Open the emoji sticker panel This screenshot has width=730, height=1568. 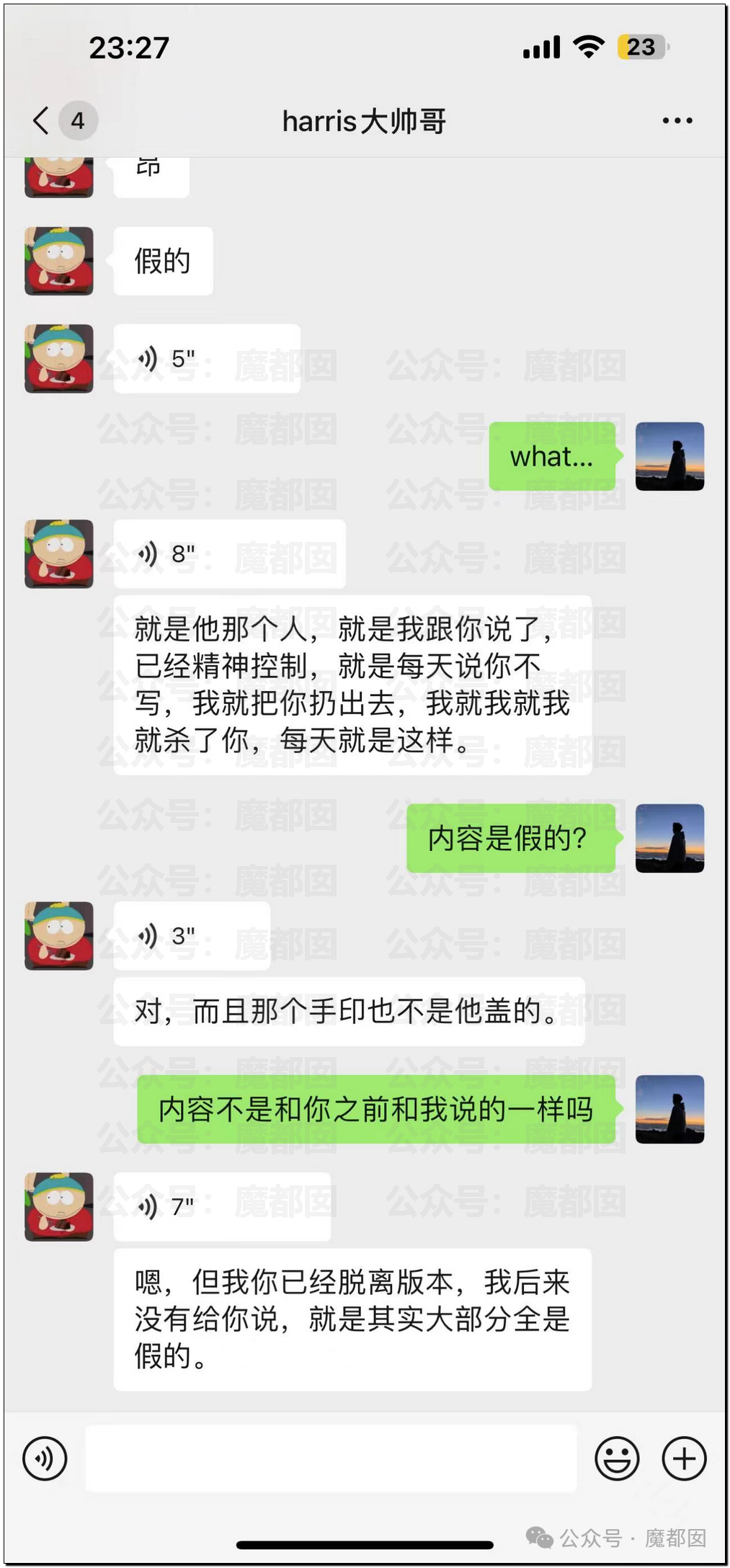point(617,1458)
